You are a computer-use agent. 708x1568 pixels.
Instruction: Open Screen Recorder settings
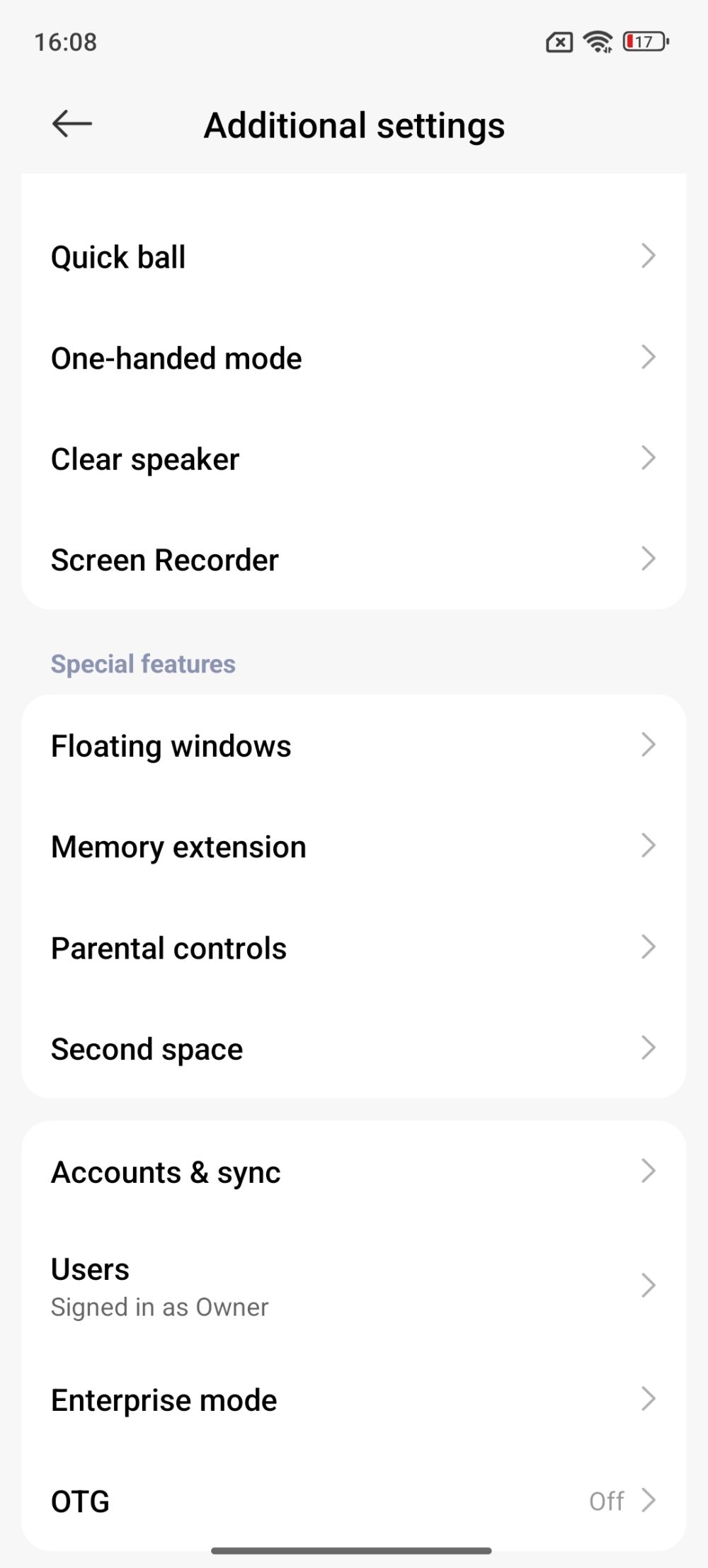(x=353, y=560)
